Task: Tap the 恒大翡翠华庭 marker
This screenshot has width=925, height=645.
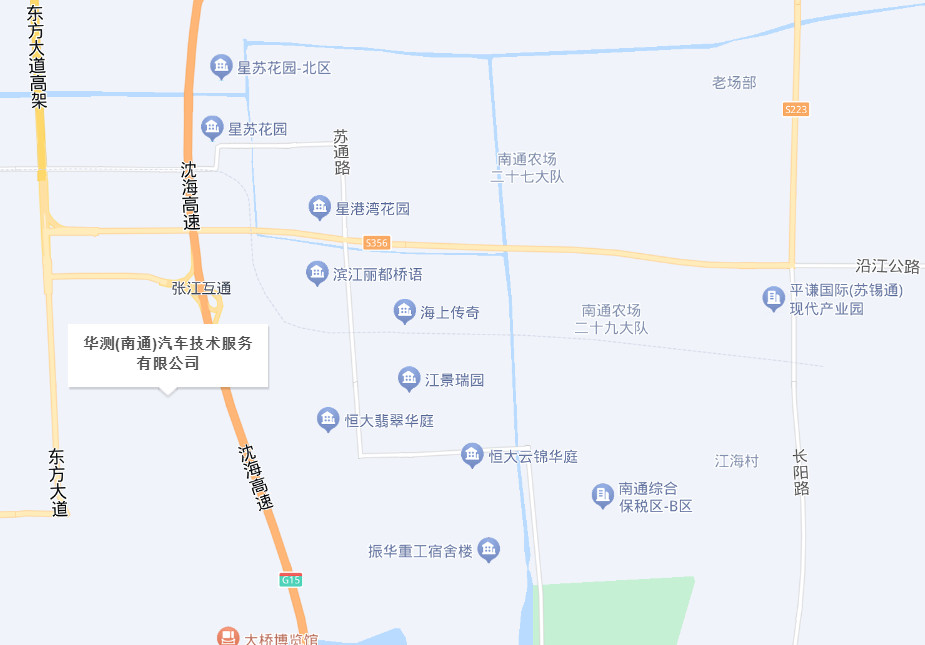Action: click(x=328, y=420)
